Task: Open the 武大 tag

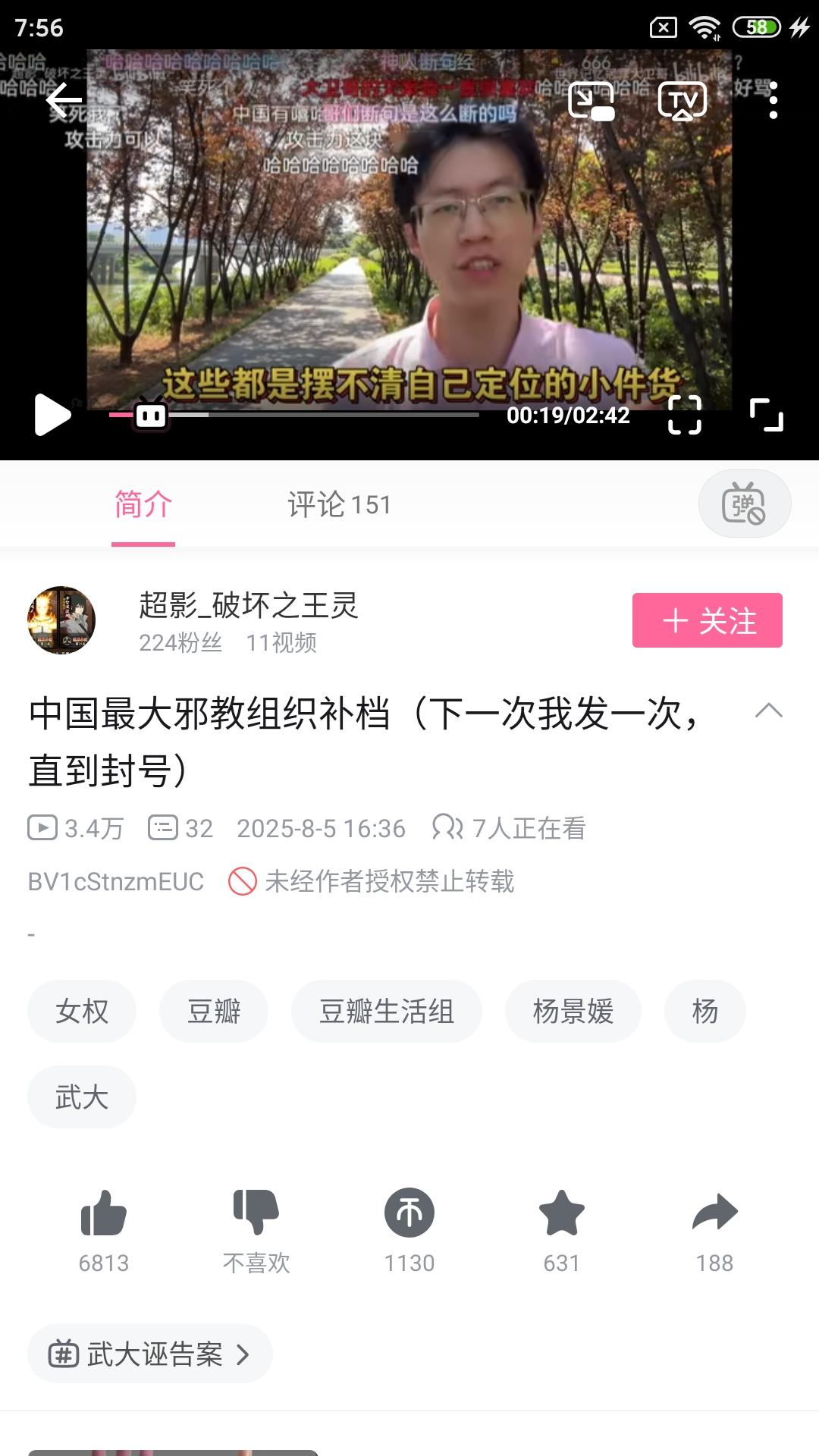Action: coord(82,1097)
